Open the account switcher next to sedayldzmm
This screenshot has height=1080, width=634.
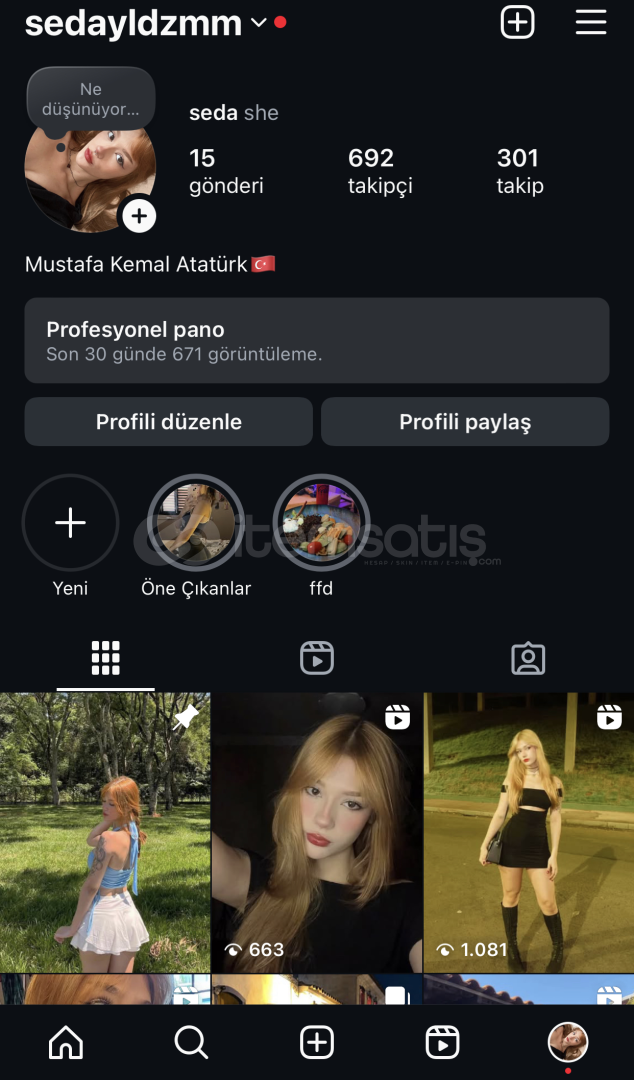coord(258,22)
